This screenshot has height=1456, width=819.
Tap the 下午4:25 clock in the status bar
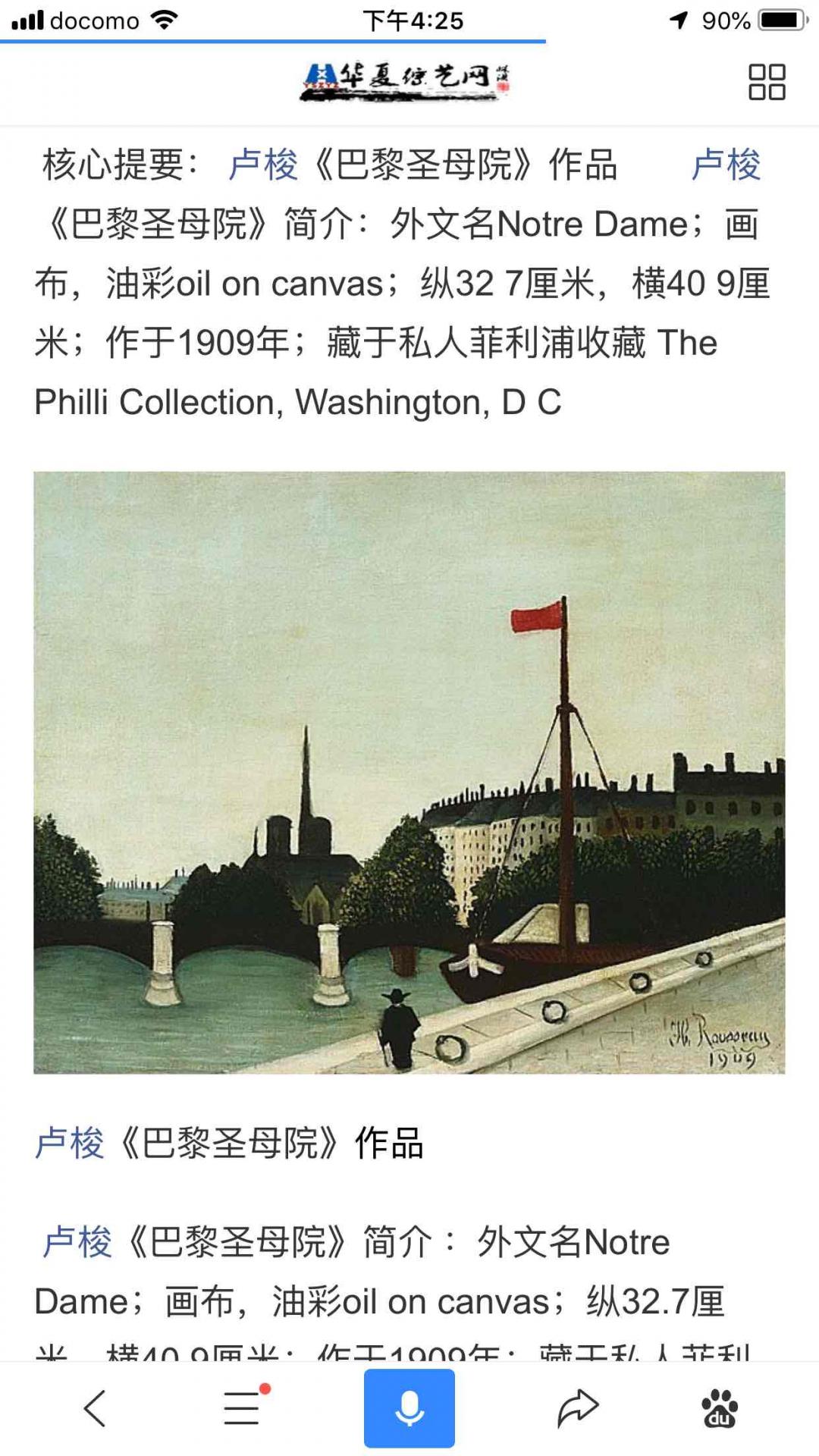[409, 20]
